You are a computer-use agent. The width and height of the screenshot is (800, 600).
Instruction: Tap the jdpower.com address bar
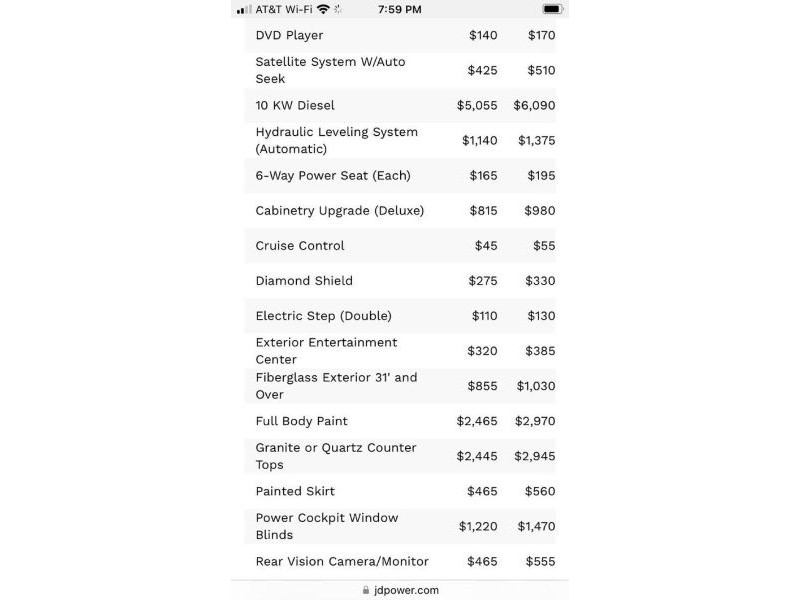pyautogui.click(x=400, y=590)
